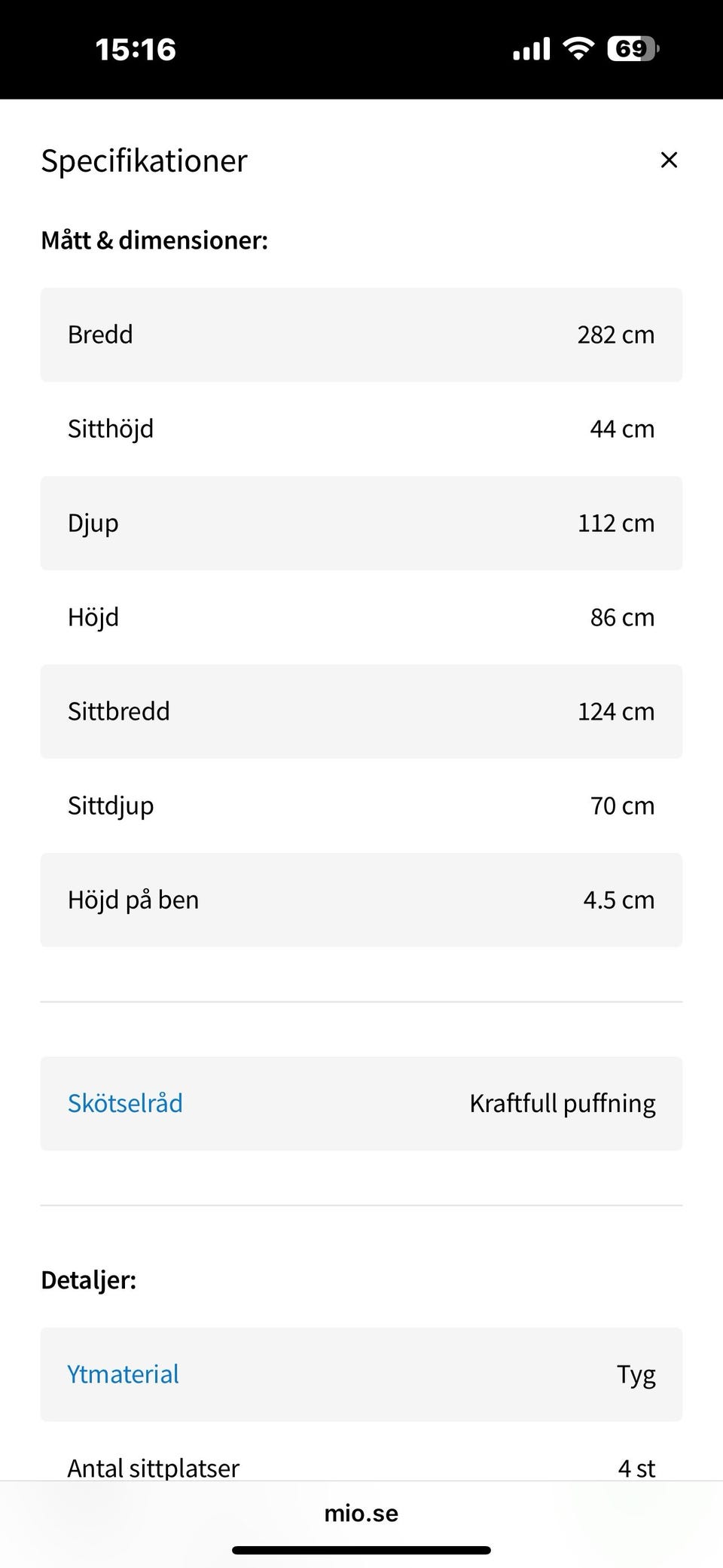Close the Specifikationer panel

[x=669, y=160]
